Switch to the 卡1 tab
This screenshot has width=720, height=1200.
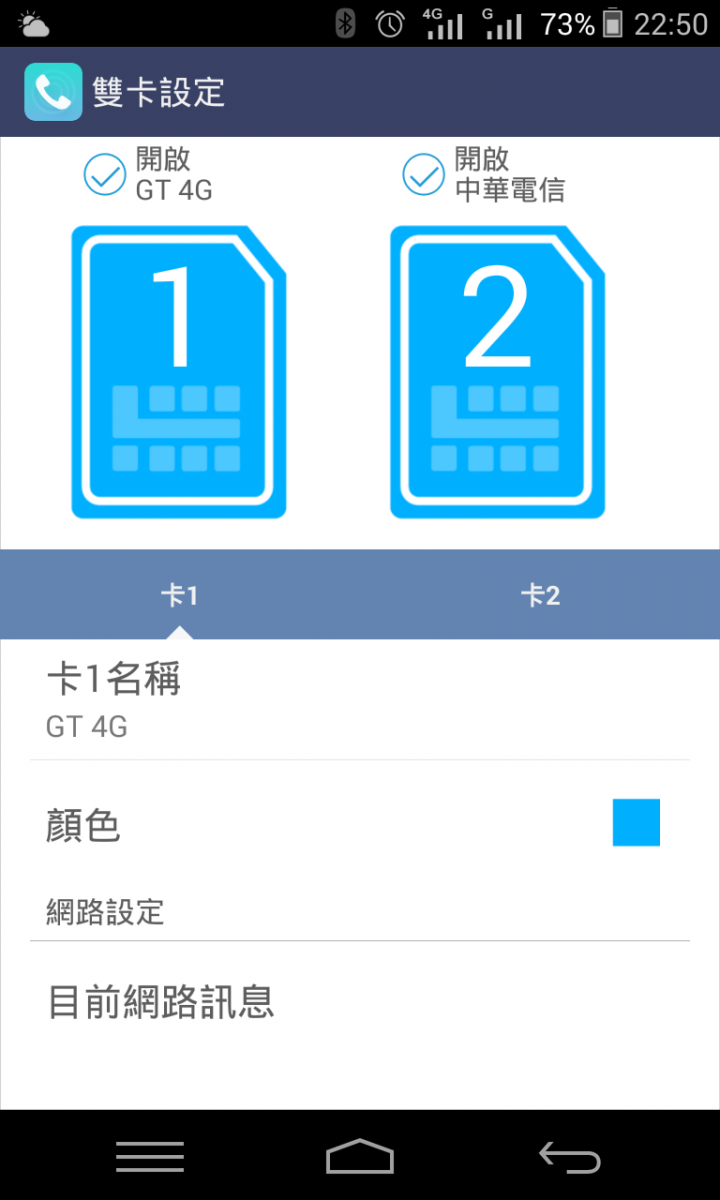[x=180, y=596]
